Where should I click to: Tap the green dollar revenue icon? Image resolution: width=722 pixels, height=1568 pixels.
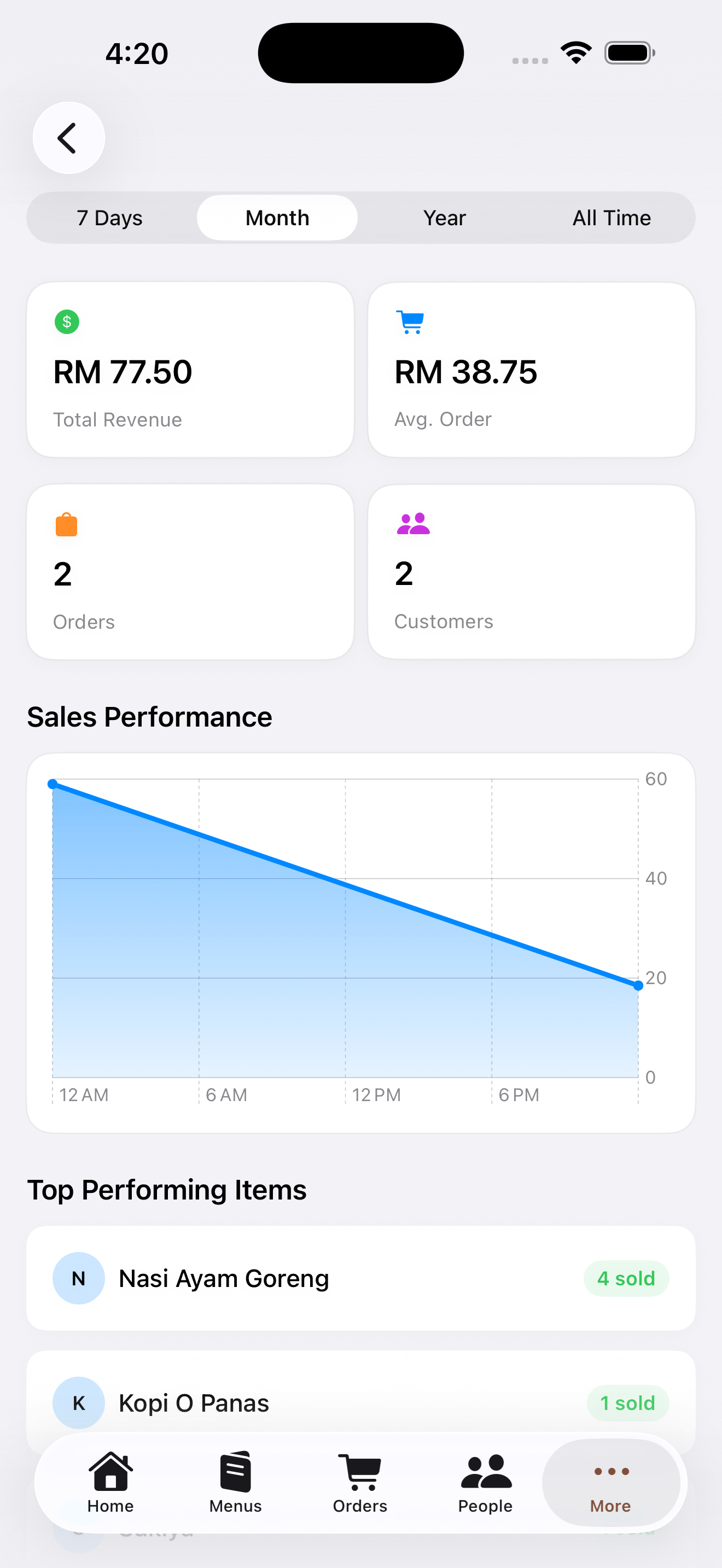tap(67, 323)
